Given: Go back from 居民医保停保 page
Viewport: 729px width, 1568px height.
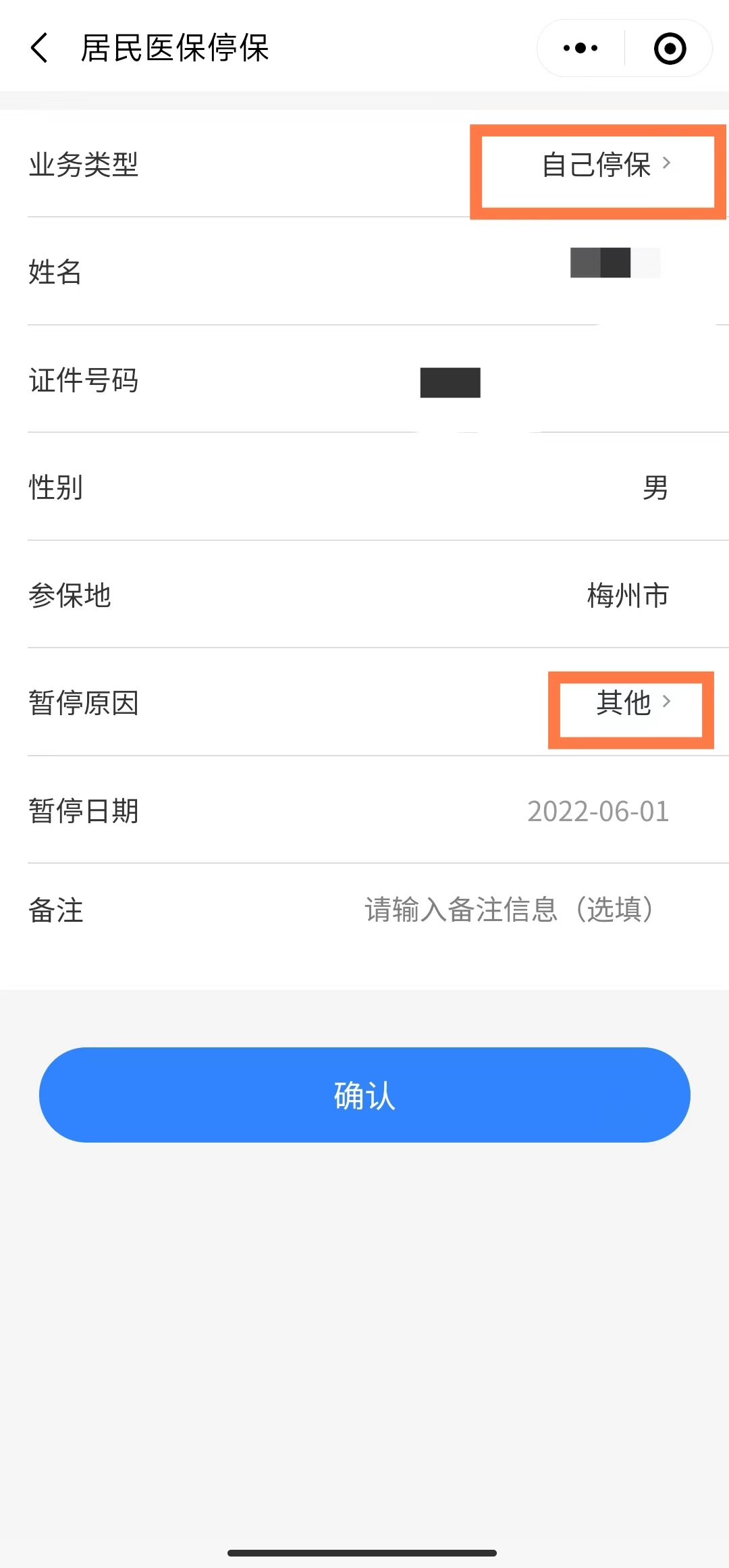Looking at the screenshot, I should [x=40, y=48].
